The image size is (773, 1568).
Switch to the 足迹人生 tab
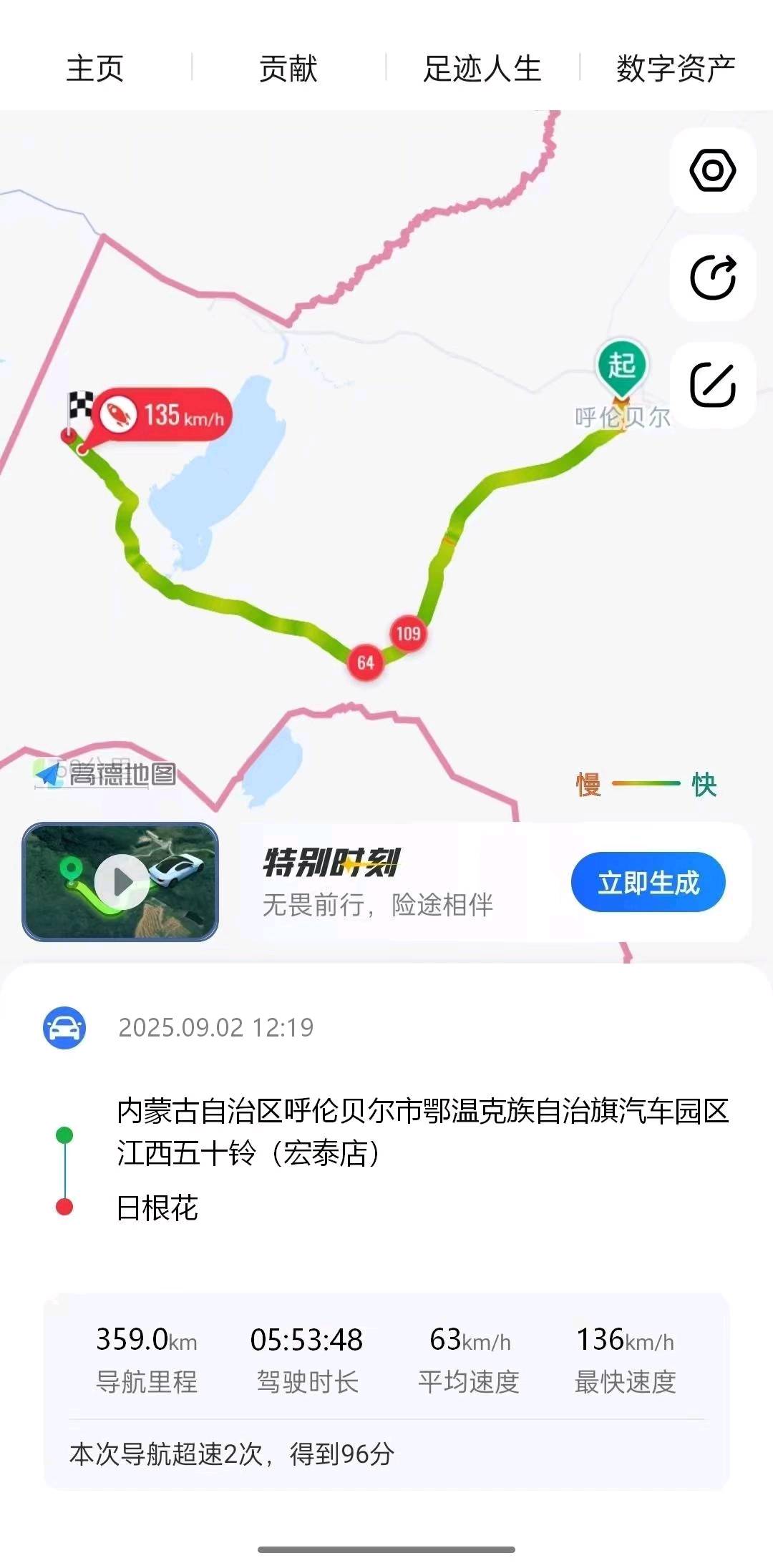point(482,69)
